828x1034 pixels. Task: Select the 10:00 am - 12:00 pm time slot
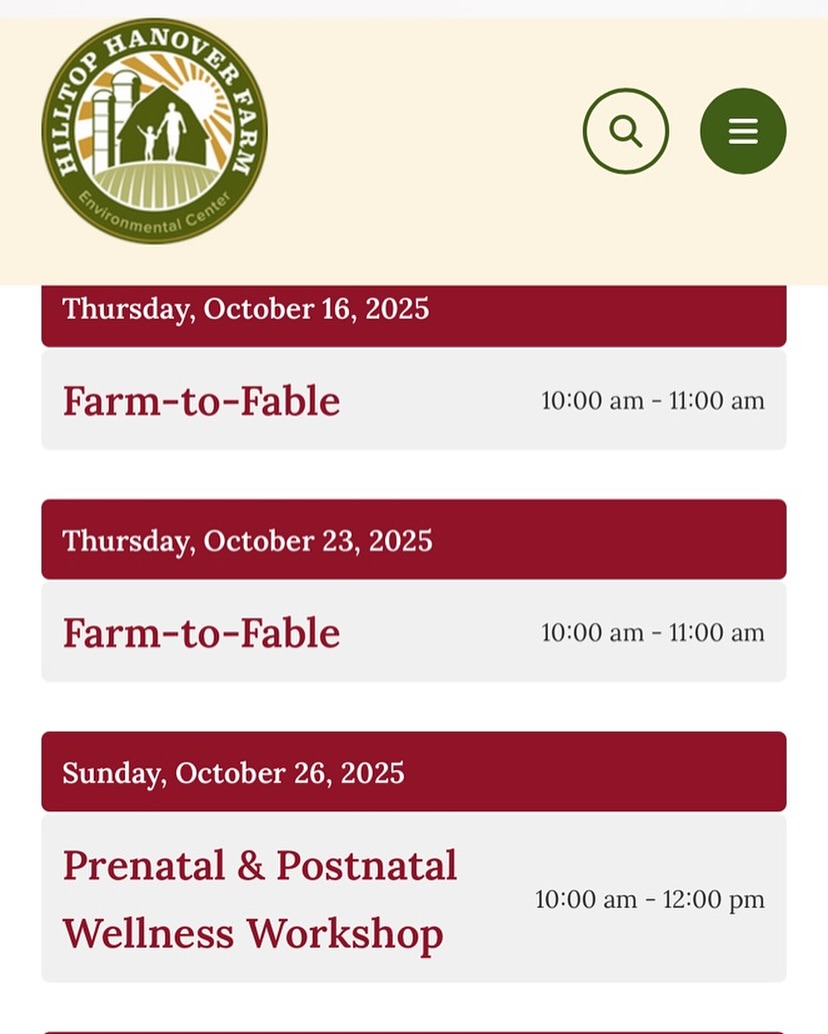pos(650,899)
